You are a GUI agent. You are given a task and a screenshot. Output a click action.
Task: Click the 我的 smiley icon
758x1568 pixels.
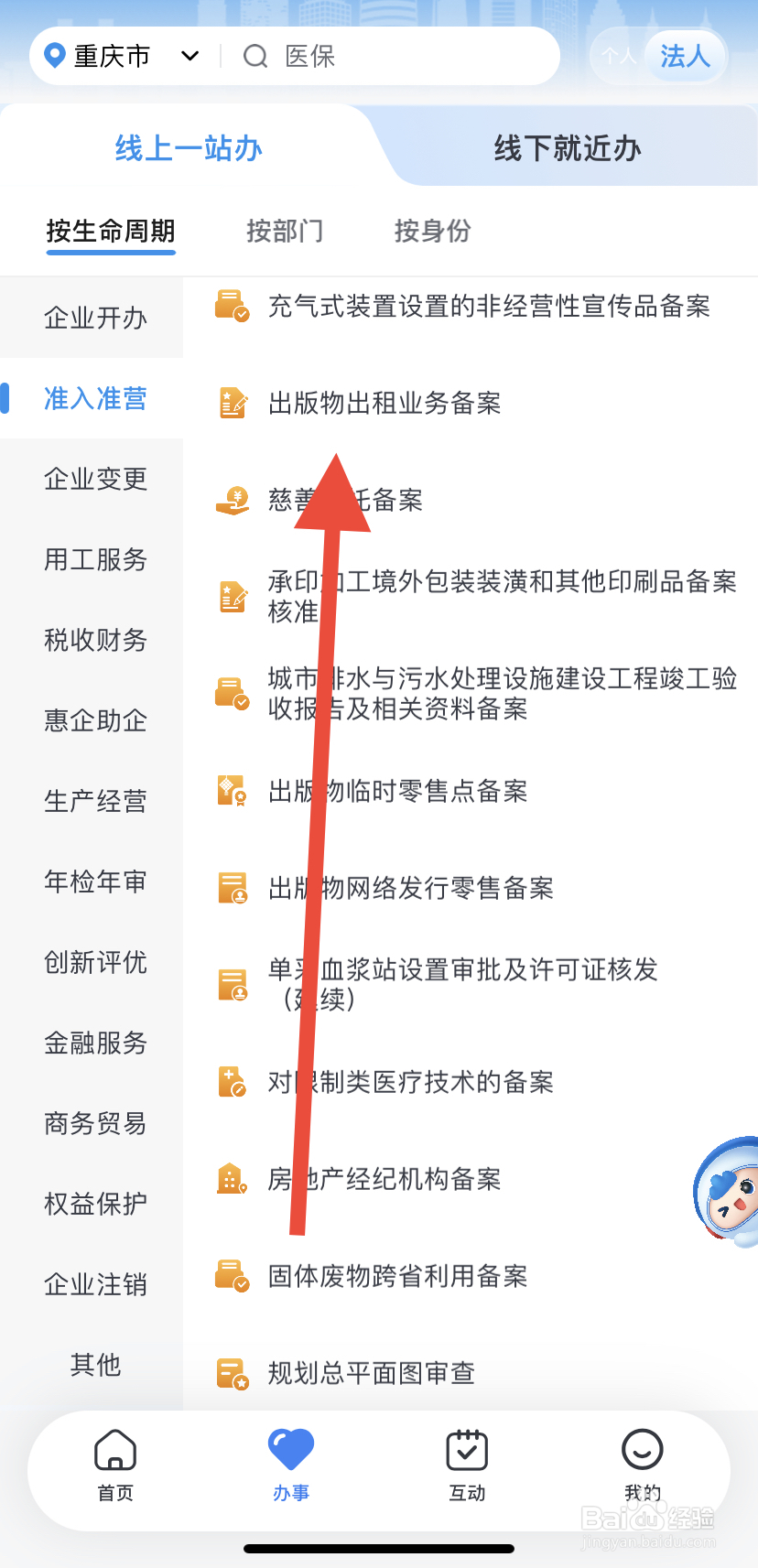click(641, 1451)
